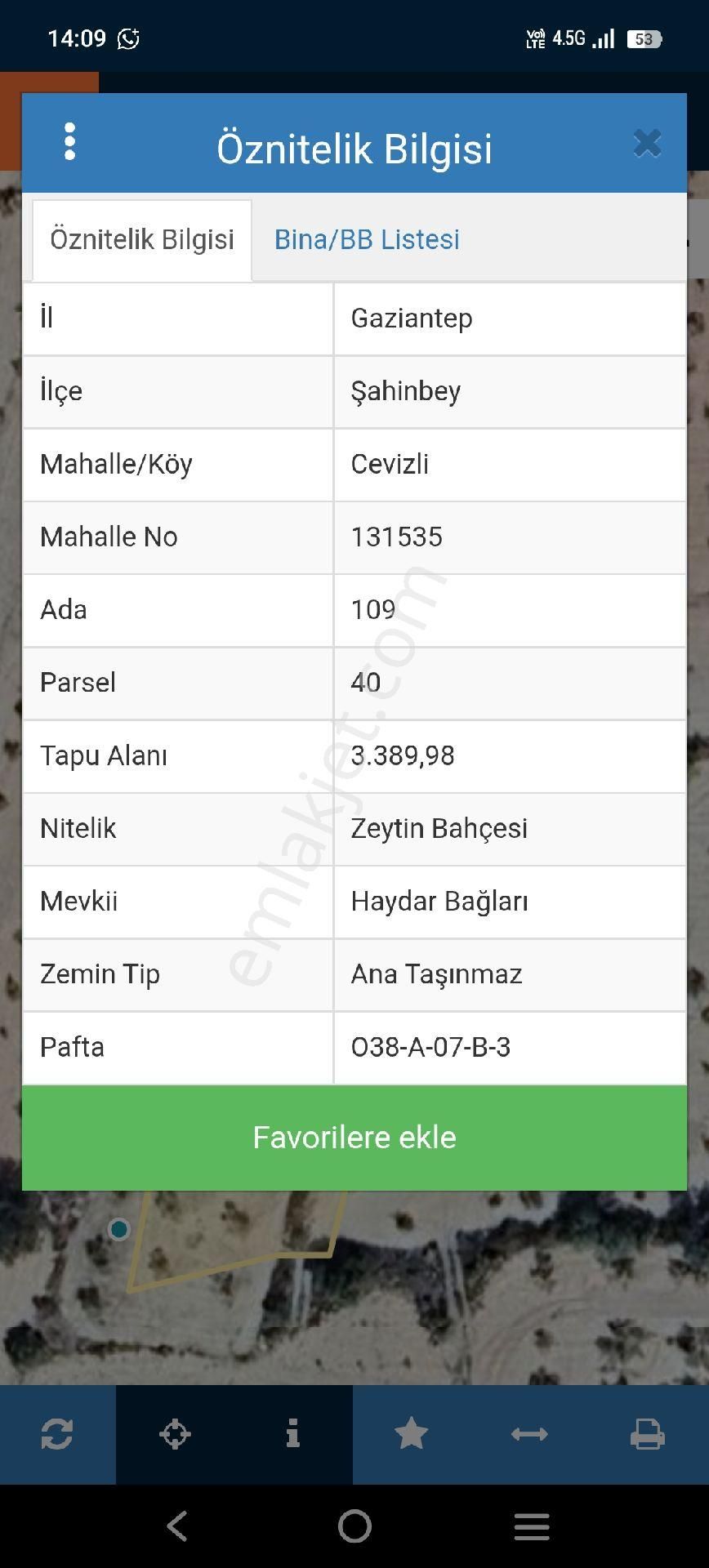Open the print tool
Screen dimensions: 709x1568
point(647,1434)
